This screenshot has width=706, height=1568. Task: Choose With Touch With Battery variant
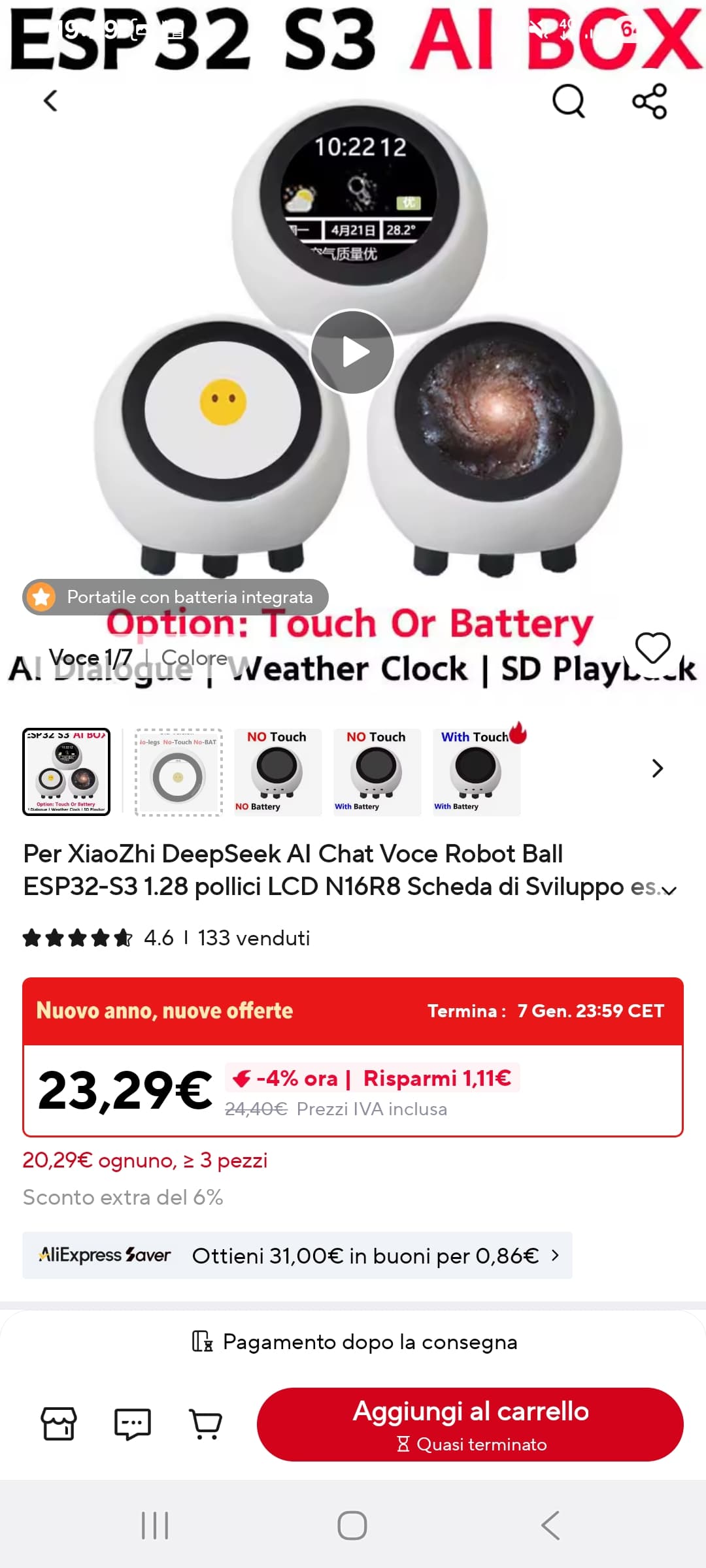pos(476,772)
